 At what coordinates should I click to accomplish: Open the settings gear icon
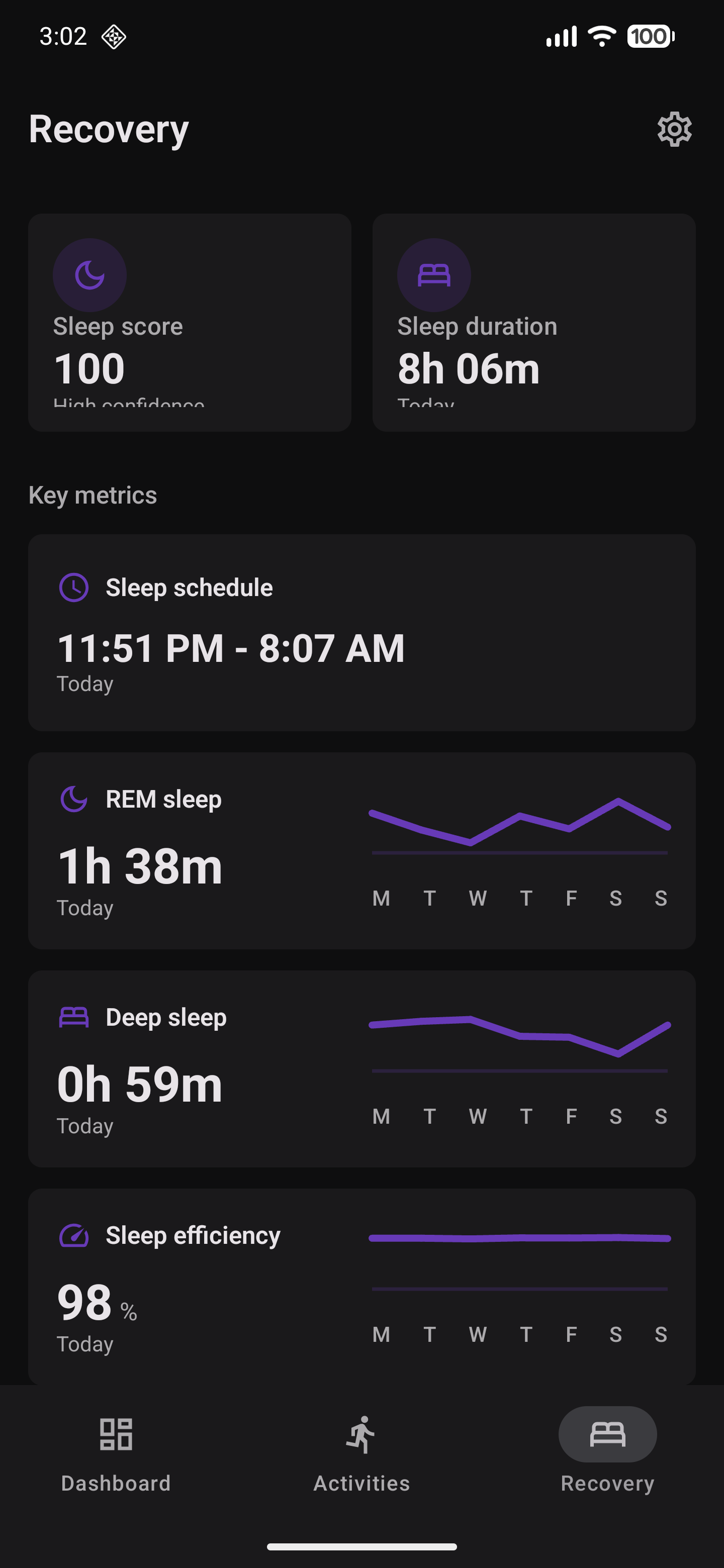click(674, 129)
